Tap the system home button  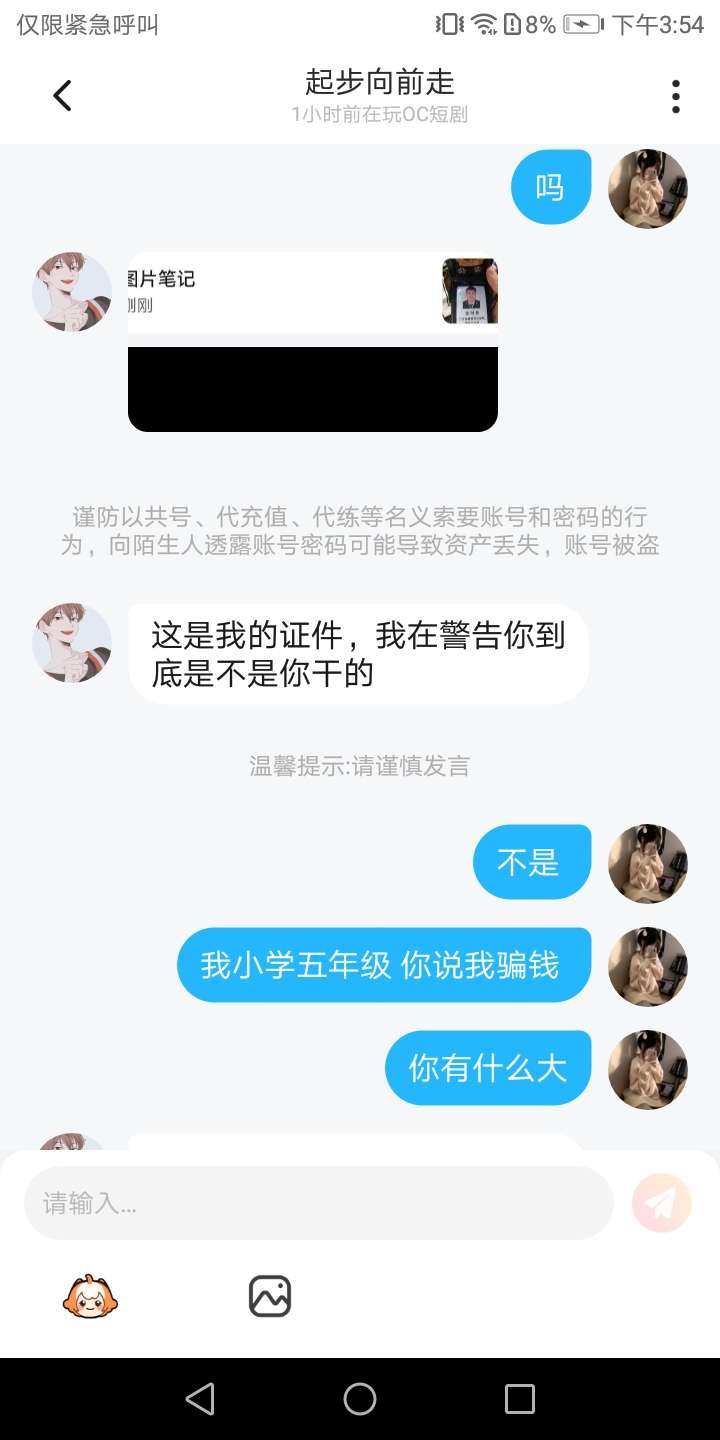(360, 1399)
